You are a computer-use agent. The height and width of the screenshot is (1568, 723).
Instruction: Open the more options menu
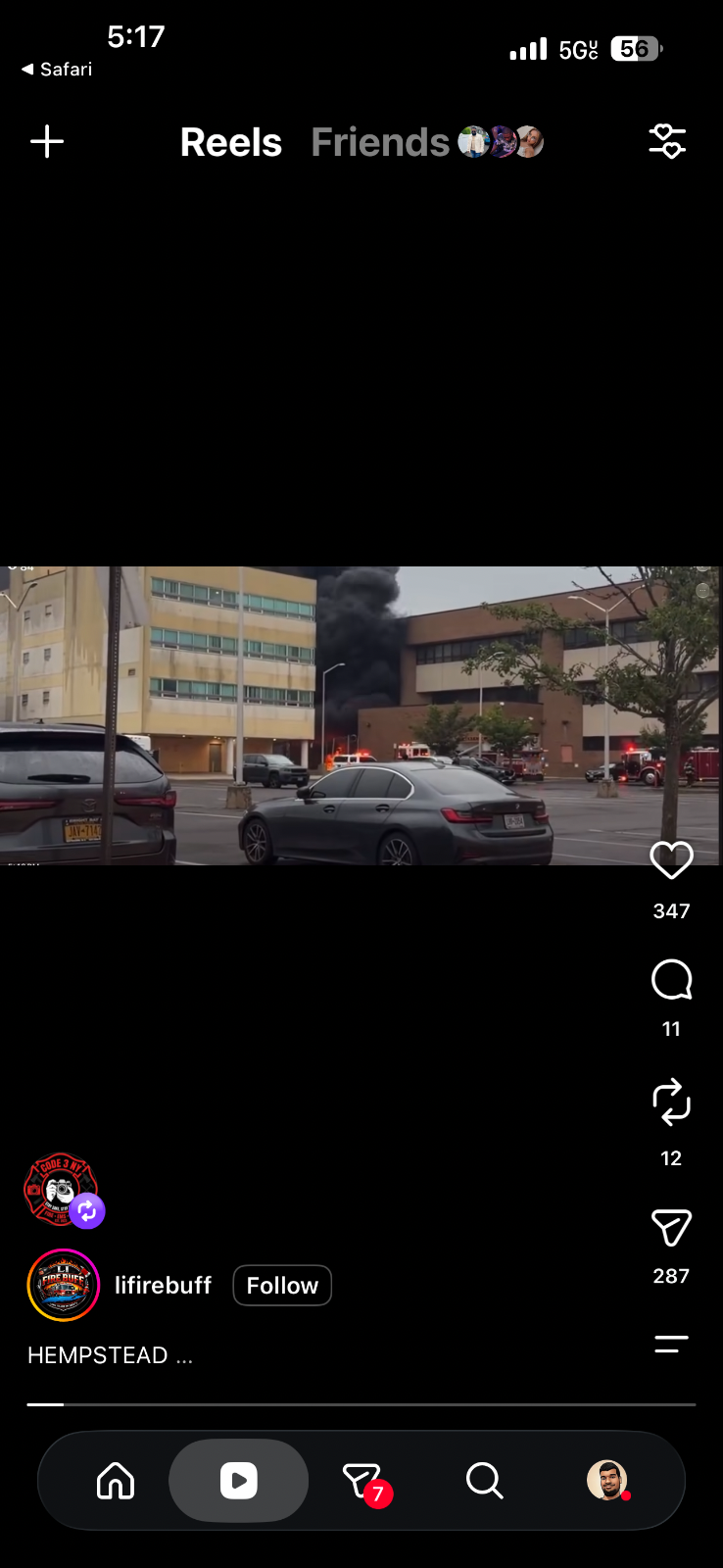671,1344
